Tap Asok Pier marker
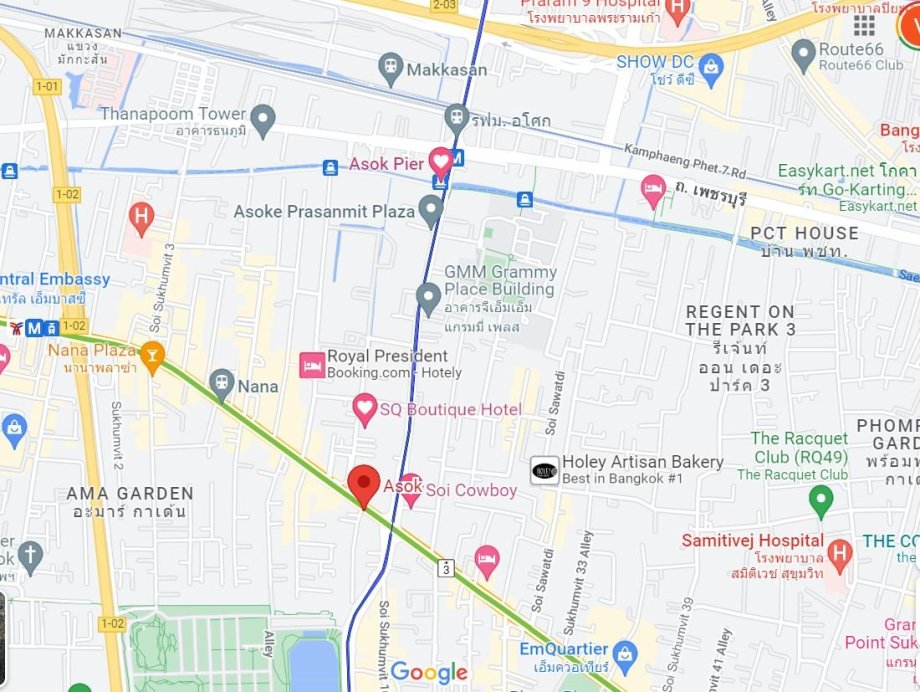Viewport: 920px width, 692px height. pyautogui.click(x=441, y=160)
